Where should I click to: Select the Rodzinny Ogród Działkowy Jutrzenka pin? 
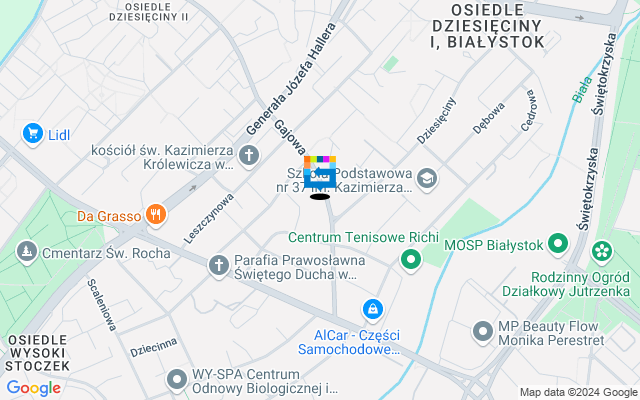603,249
